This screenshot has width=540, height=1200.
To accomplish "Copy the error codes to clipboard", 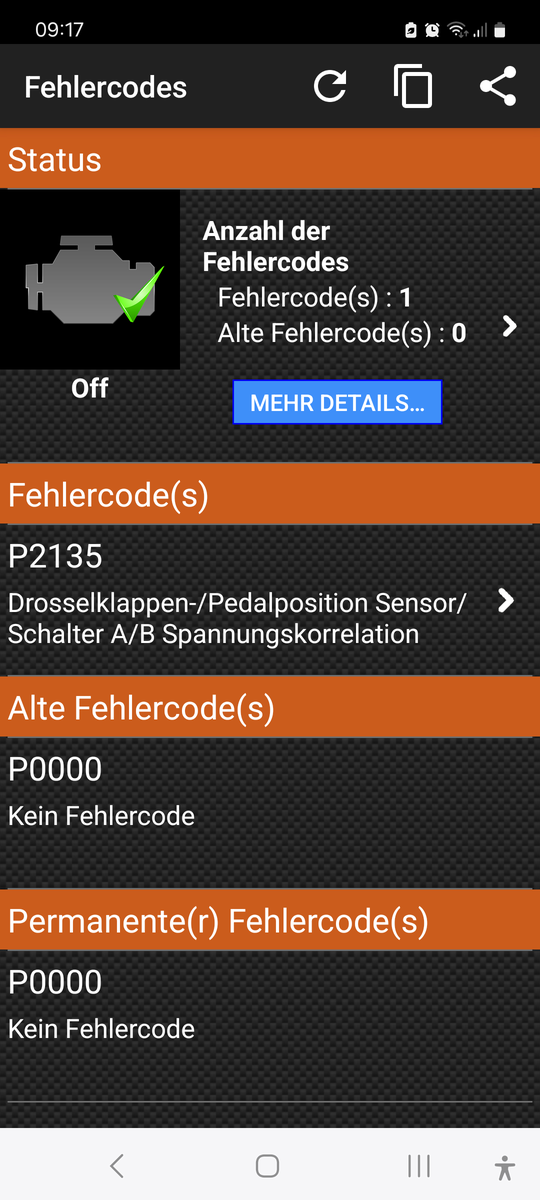I will coord(412,87).
